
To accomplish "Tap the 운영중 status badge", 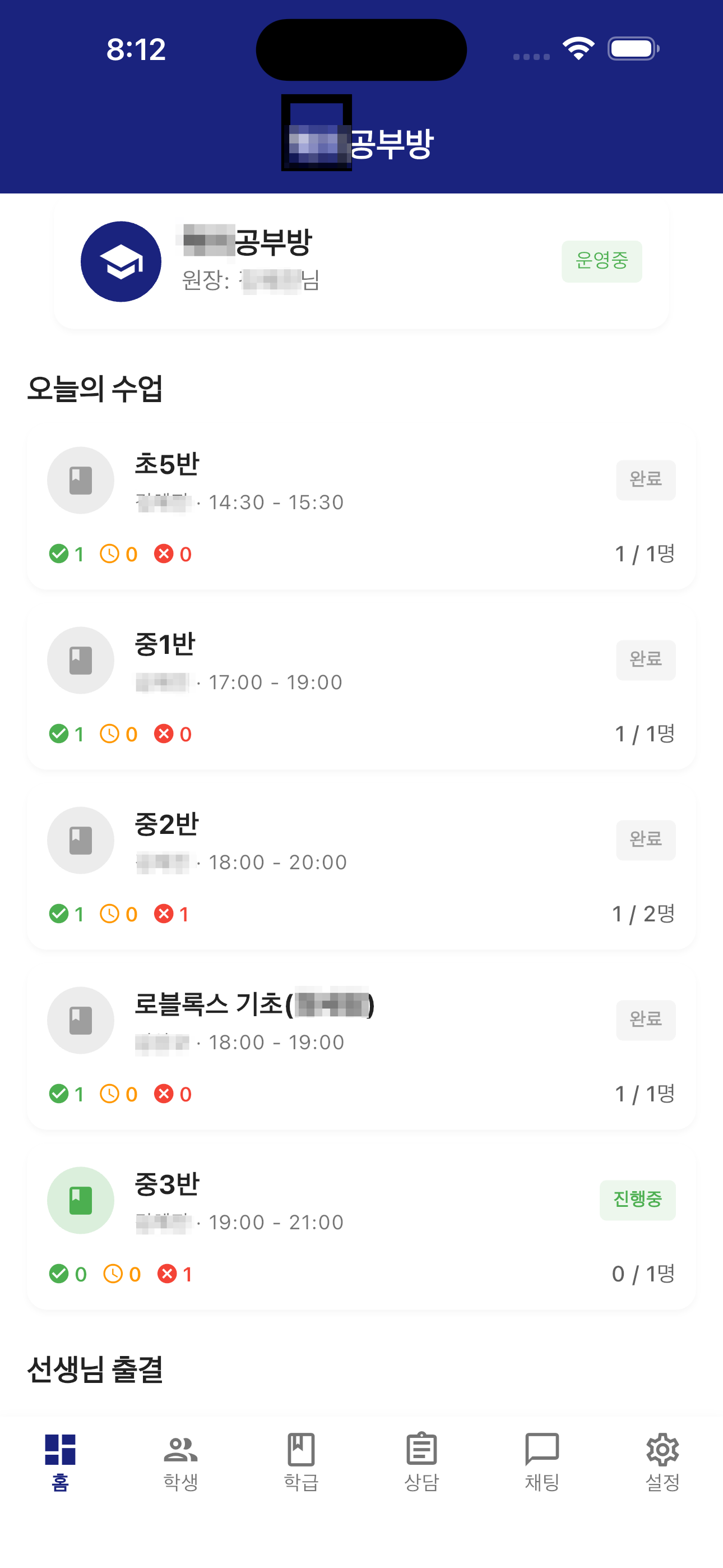I will (601, 261).
